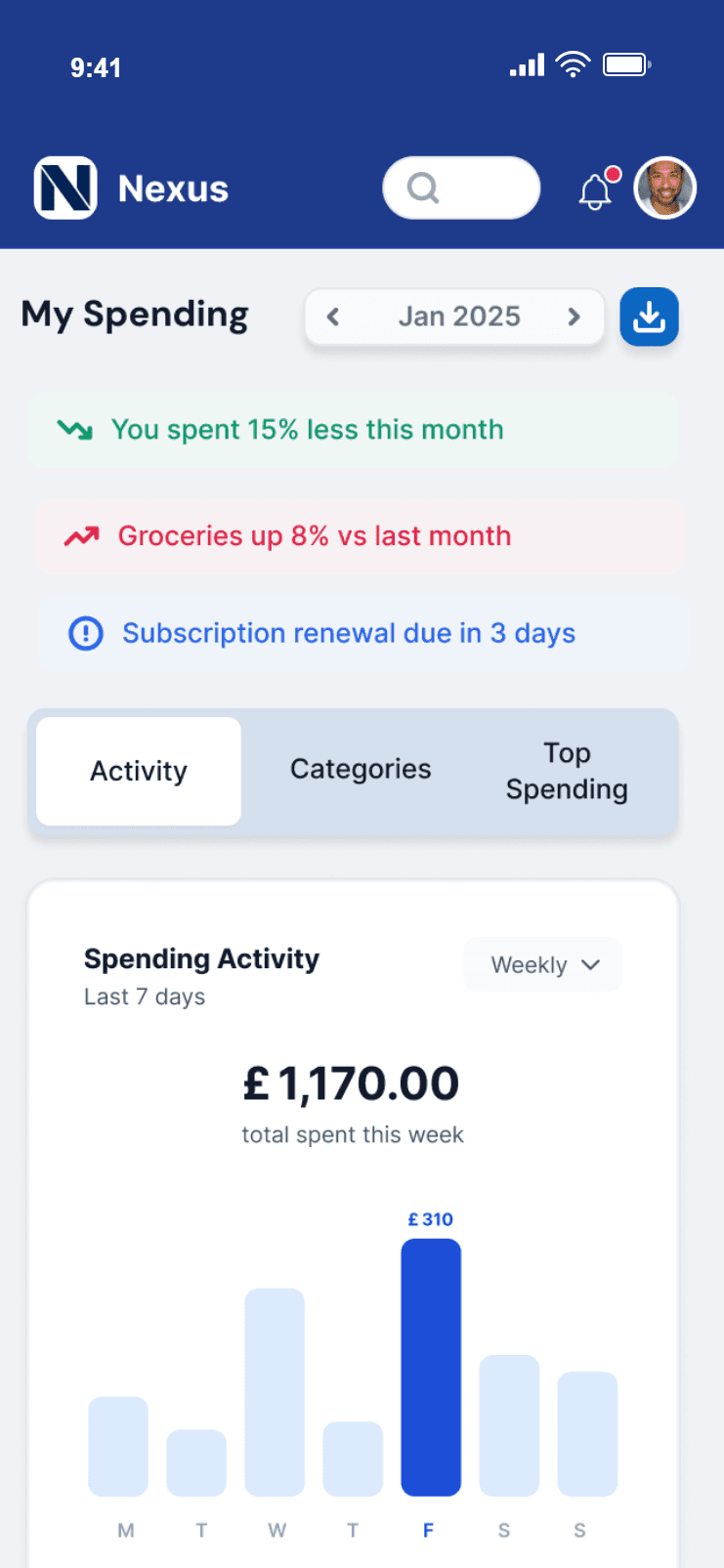Expand the Weekly period dropdown
The image size is (724, 1568).
point(543,964)
